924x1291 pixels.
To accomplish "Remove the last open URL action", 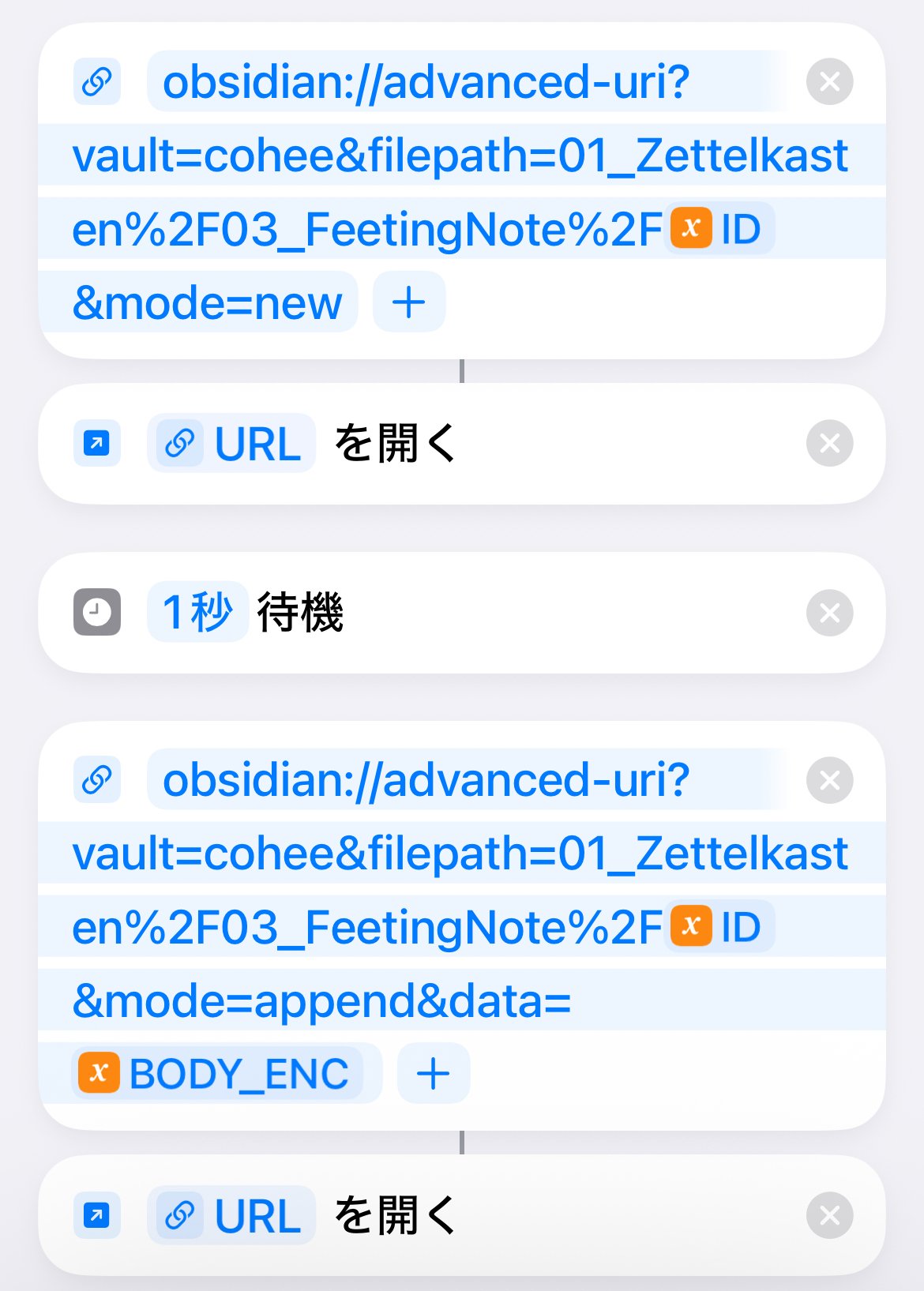I will point(830,1216).
